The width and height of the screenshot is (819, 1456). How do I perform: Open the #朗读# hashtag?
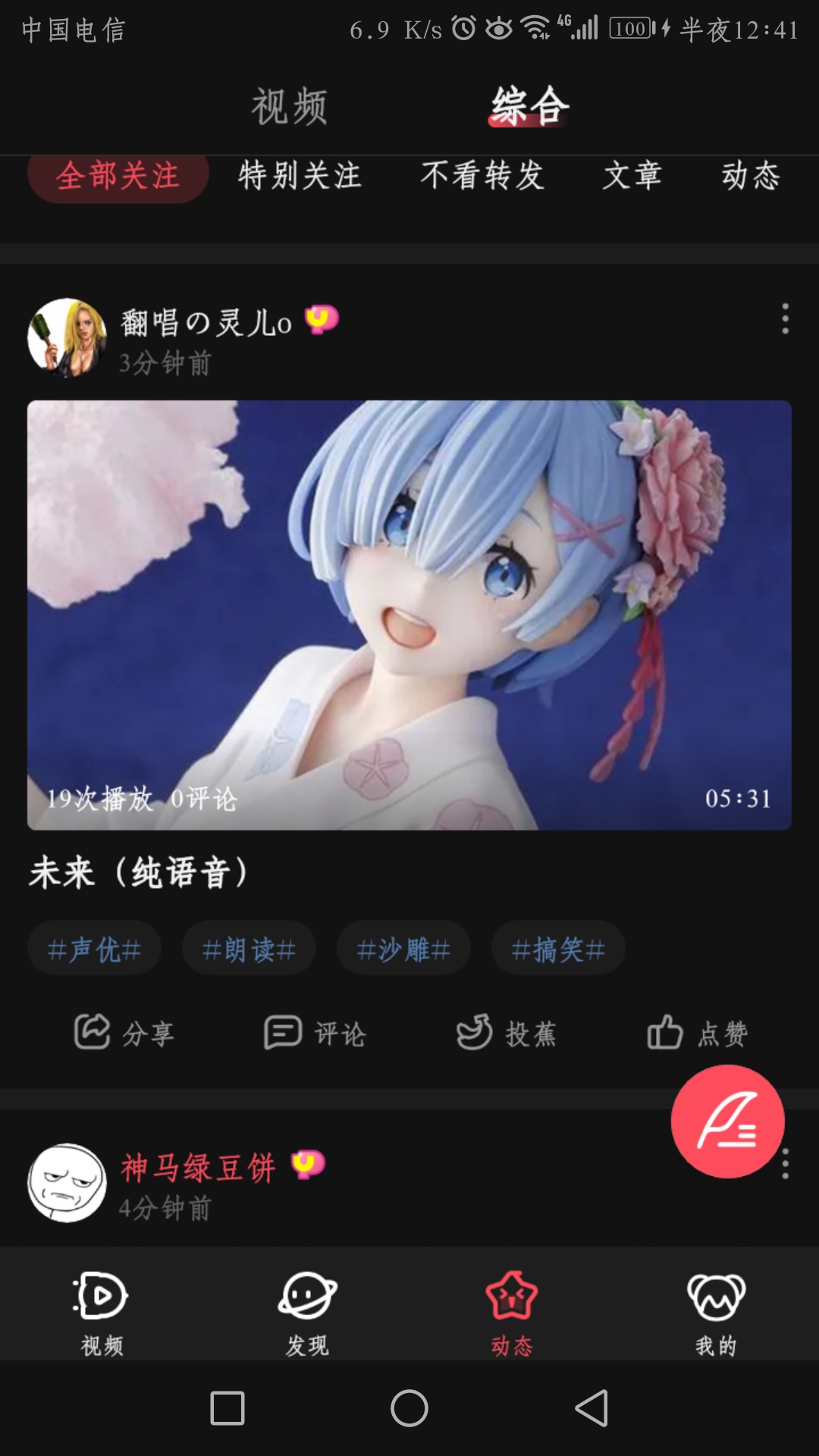point(249,949)
